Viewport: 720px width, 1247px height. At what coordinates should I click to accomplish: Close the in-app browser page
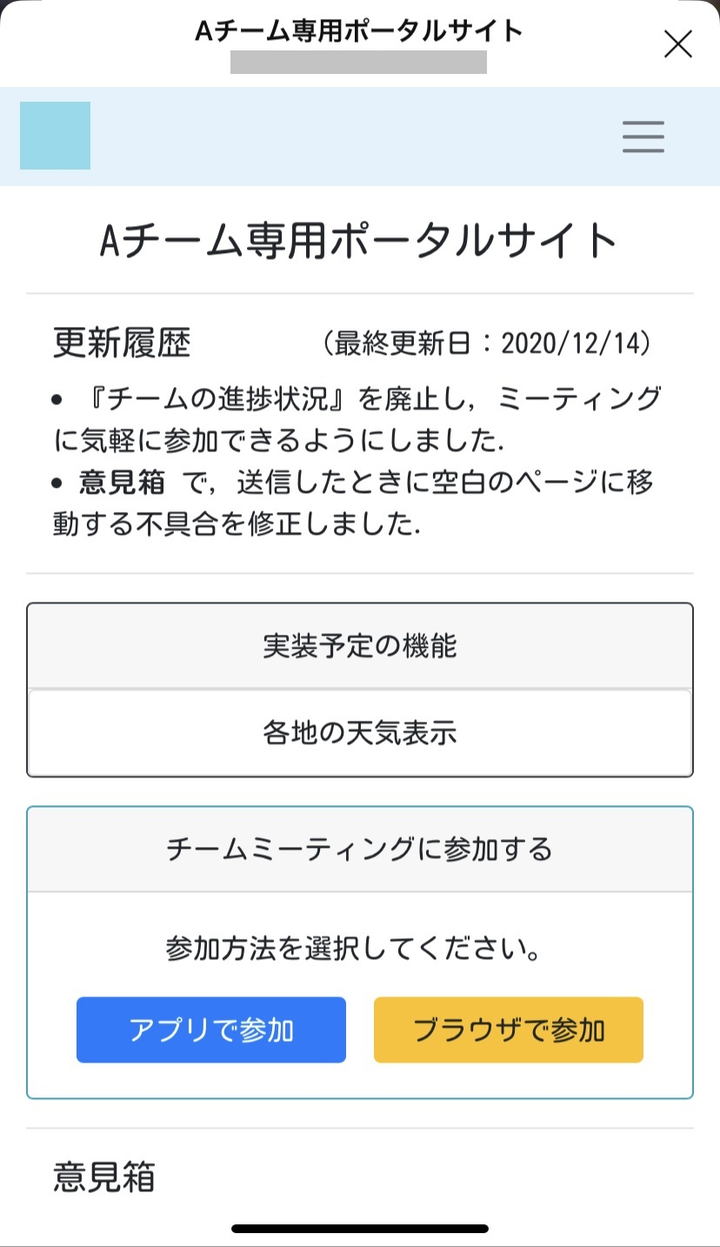[678, 44]
